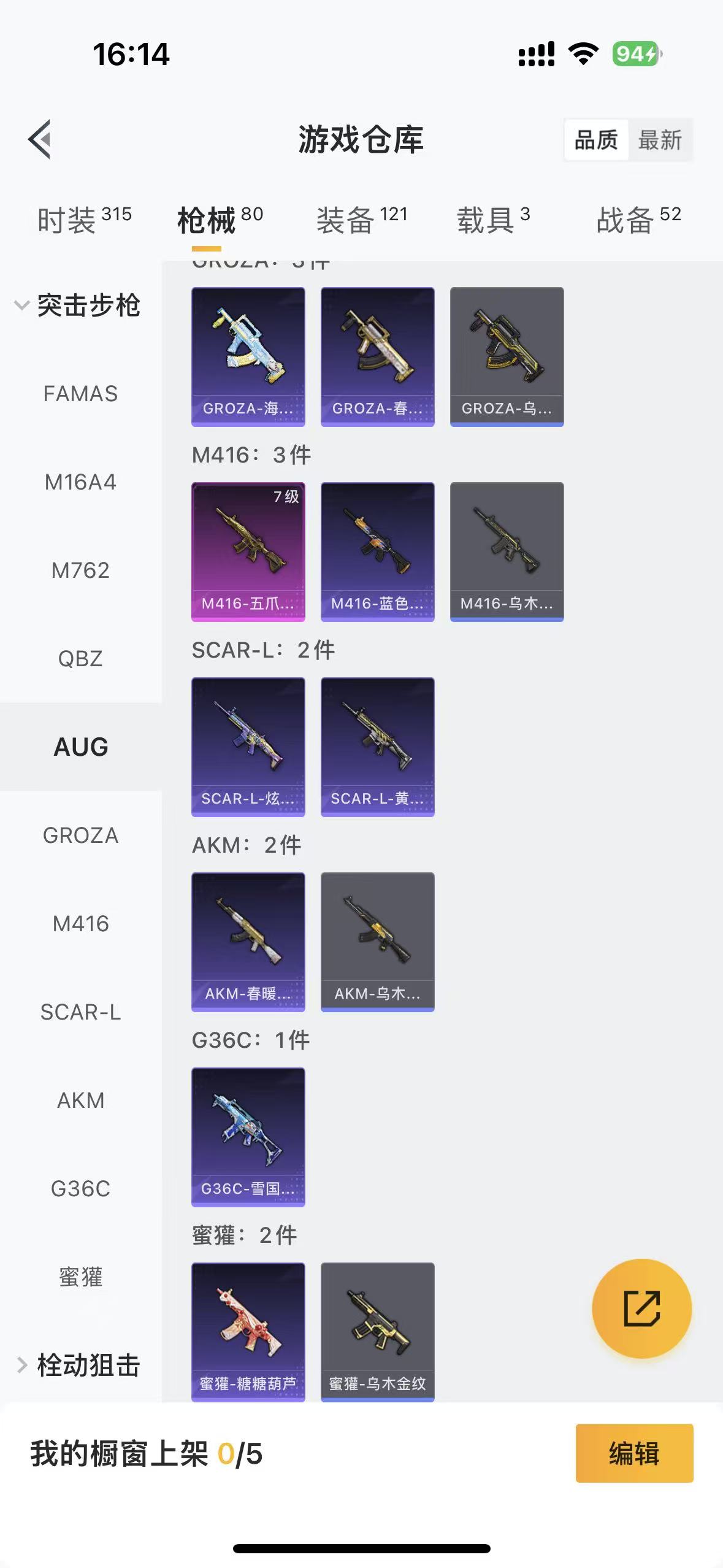Viewport: 723px width, 1568px height.
Task: Go back using the top-left arrow
Action: click(x=40, y=139)
